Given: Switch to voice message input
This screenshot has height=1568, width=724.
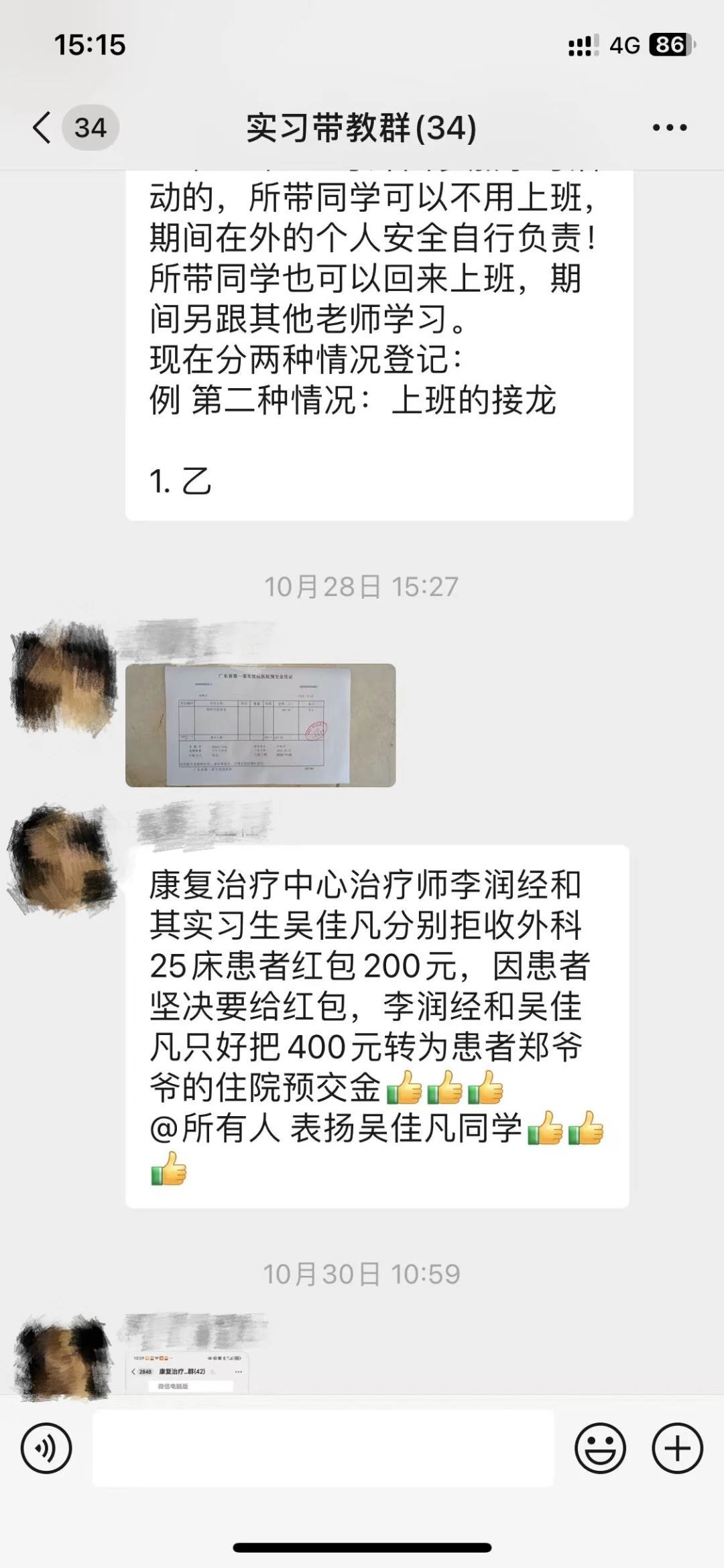Looking at the screenshot, I should pyautogui.click(x=46, y=1448).
